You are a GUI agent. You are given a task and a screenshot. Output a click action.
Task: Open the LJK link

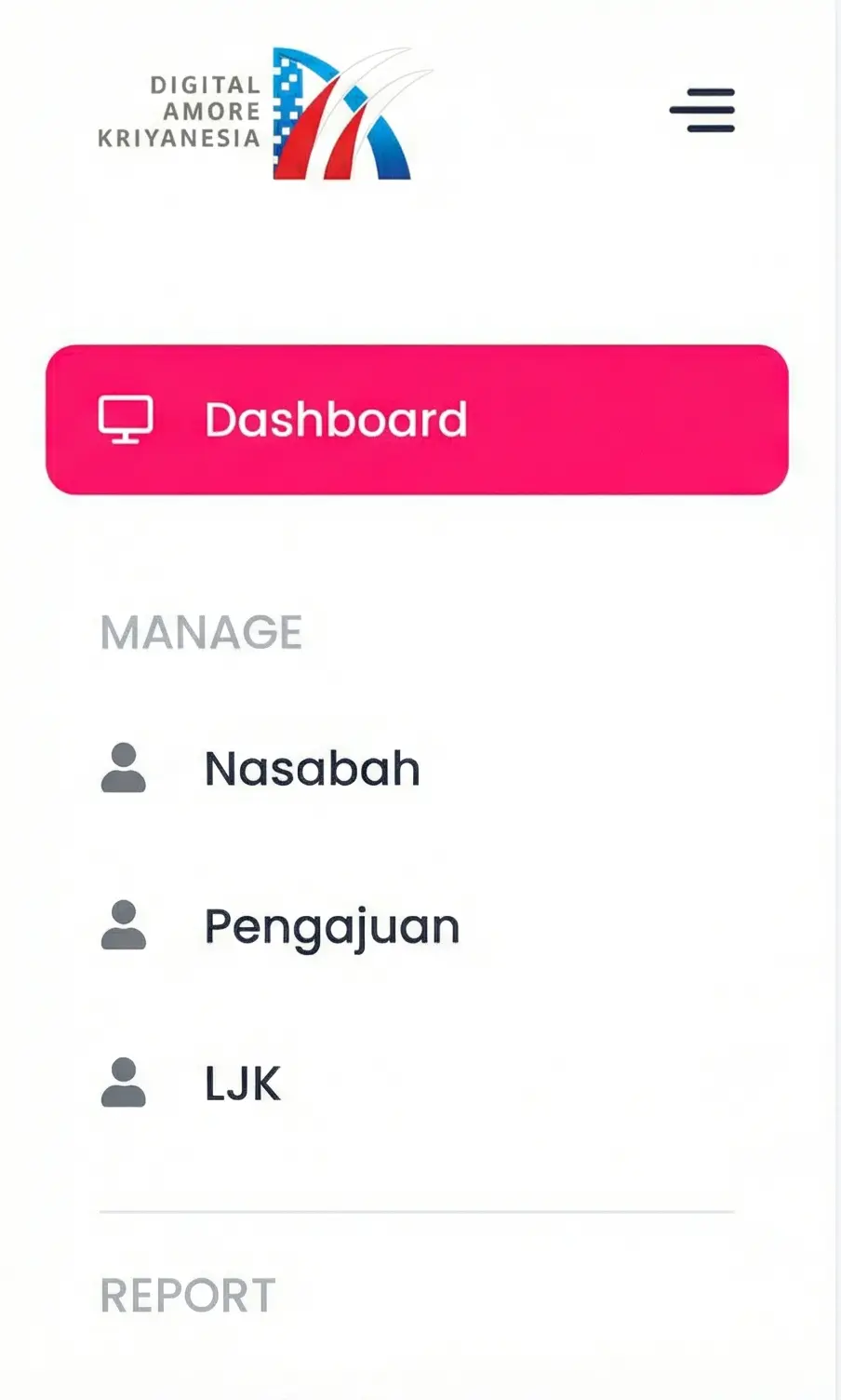click(242, 1083)
